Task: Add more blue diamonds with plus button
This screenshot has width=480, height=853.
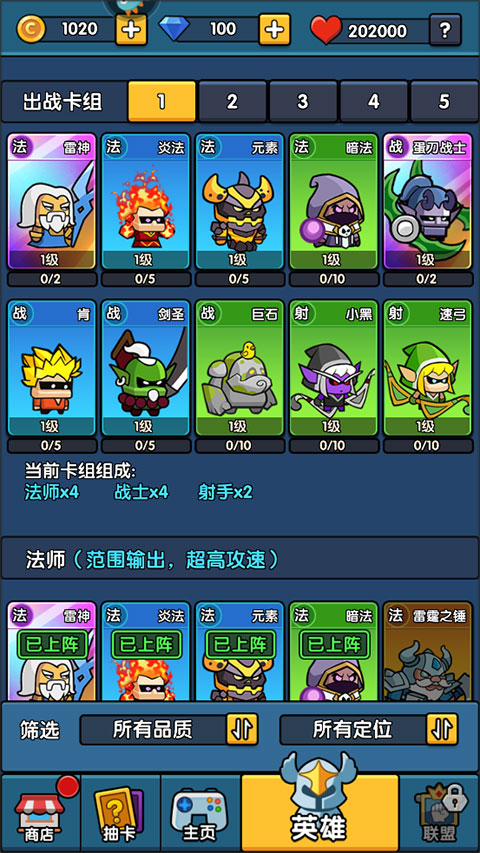Action: (x=274, y=29)
